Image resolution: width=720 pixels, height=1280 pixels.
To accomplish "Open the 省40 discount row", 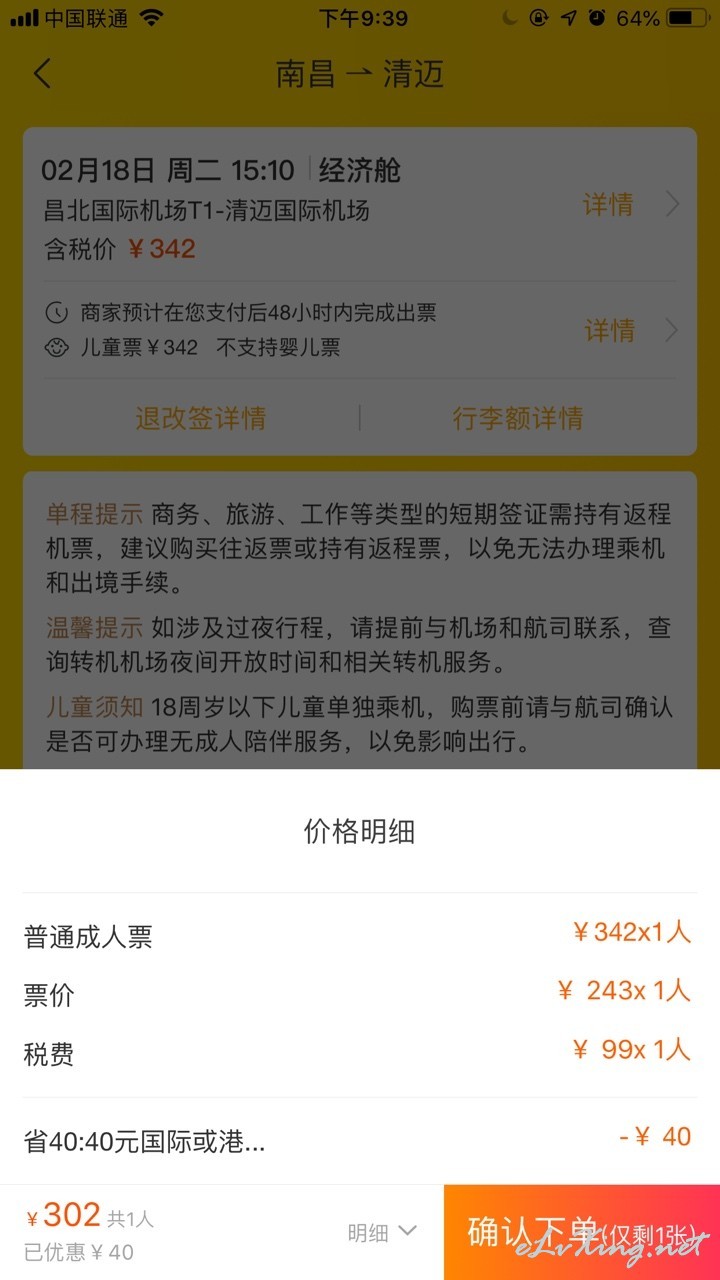I will pos(360,1140).
